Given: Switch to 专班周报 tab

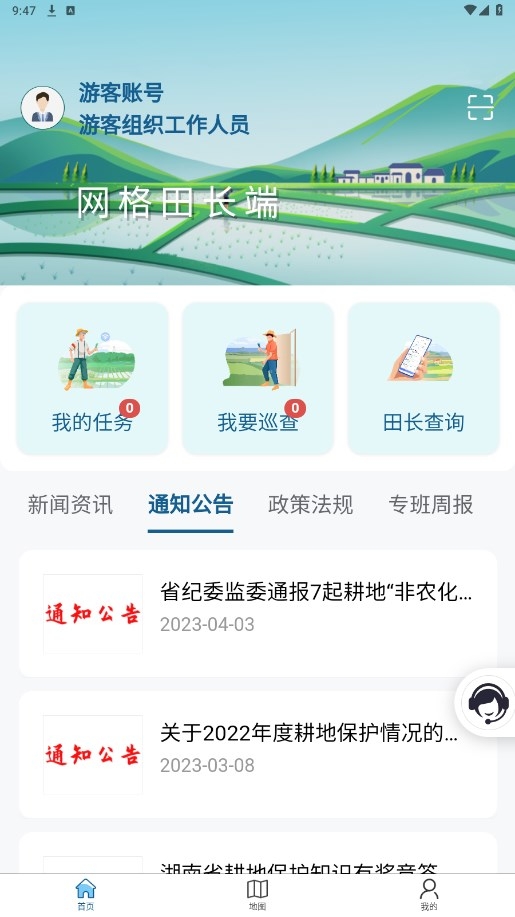Looking at the screenshot, I should 431,504.
